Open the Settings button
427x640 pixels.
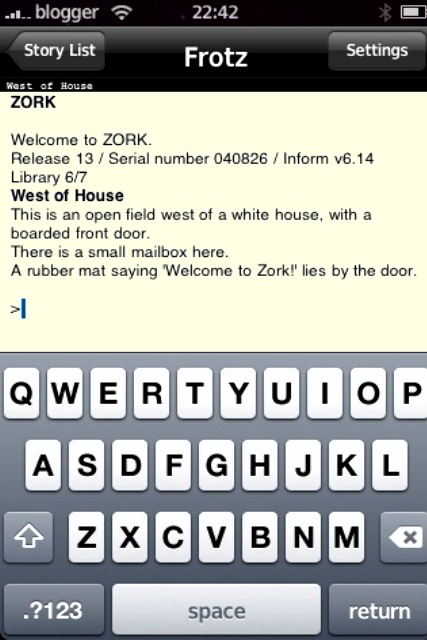376,51
